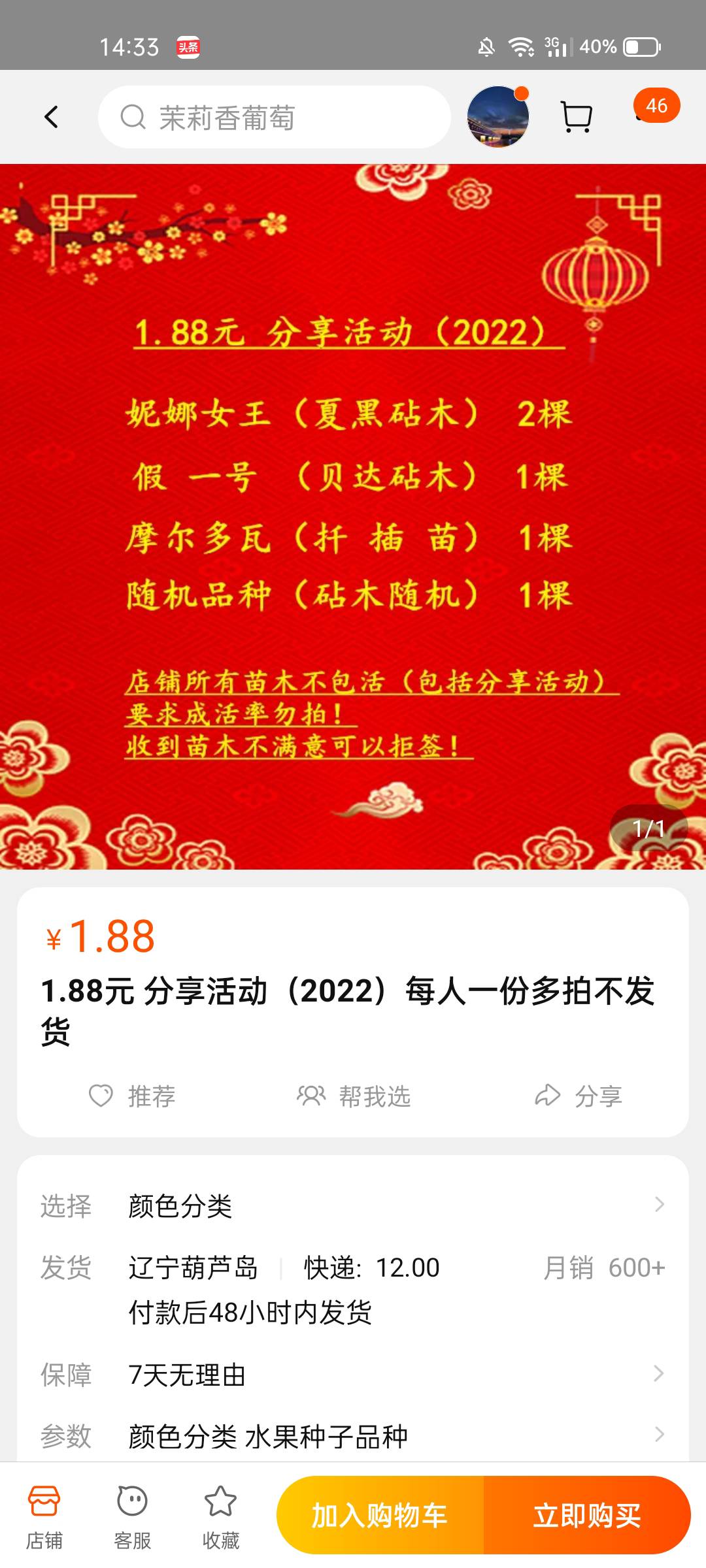Open the 选择 颜色分类 options row
The image size is (706, 1568).
353,1205
